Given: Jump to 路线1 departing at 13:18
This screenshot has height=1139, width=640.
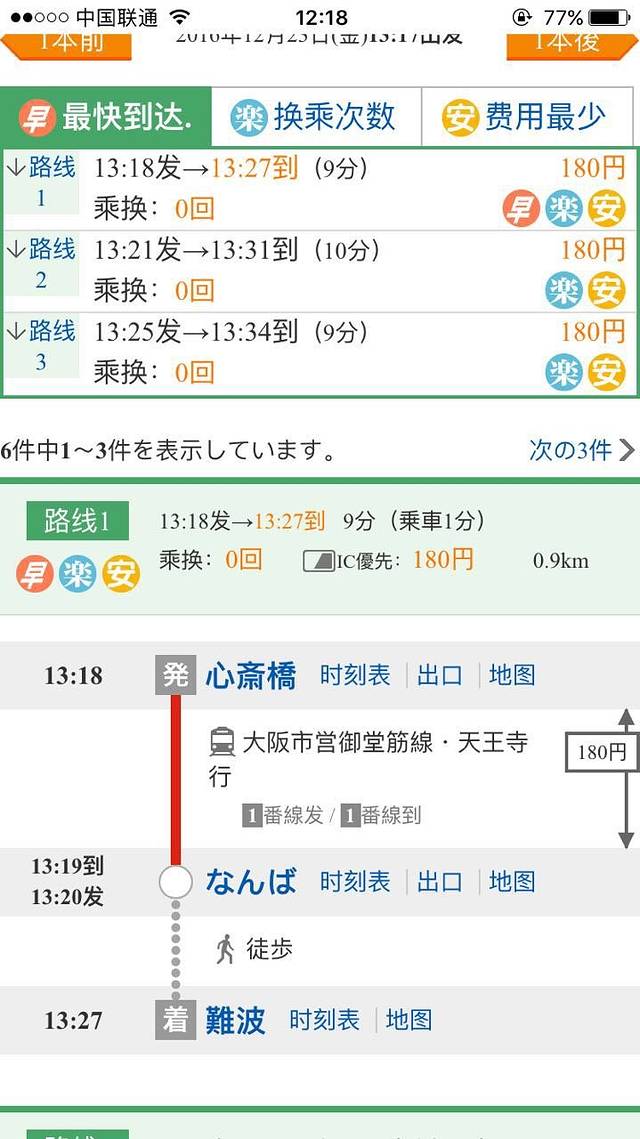Looking at the screenshot, I should point(42,182).
